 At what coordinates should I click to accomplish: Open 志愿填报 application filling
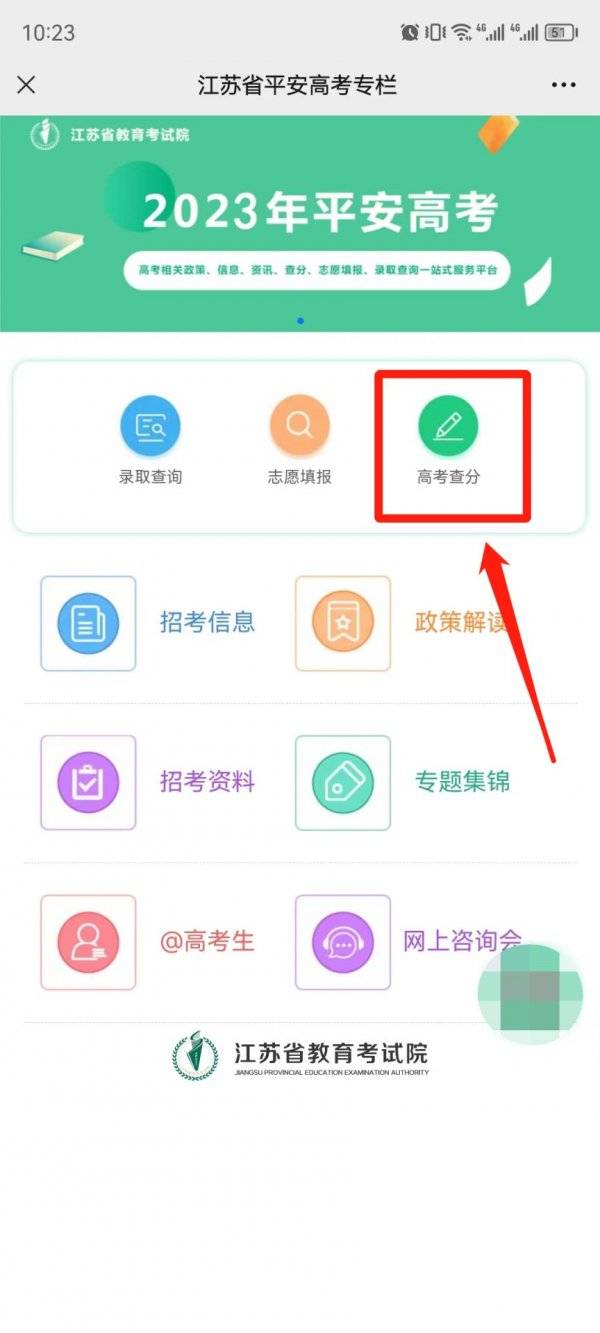299,440
